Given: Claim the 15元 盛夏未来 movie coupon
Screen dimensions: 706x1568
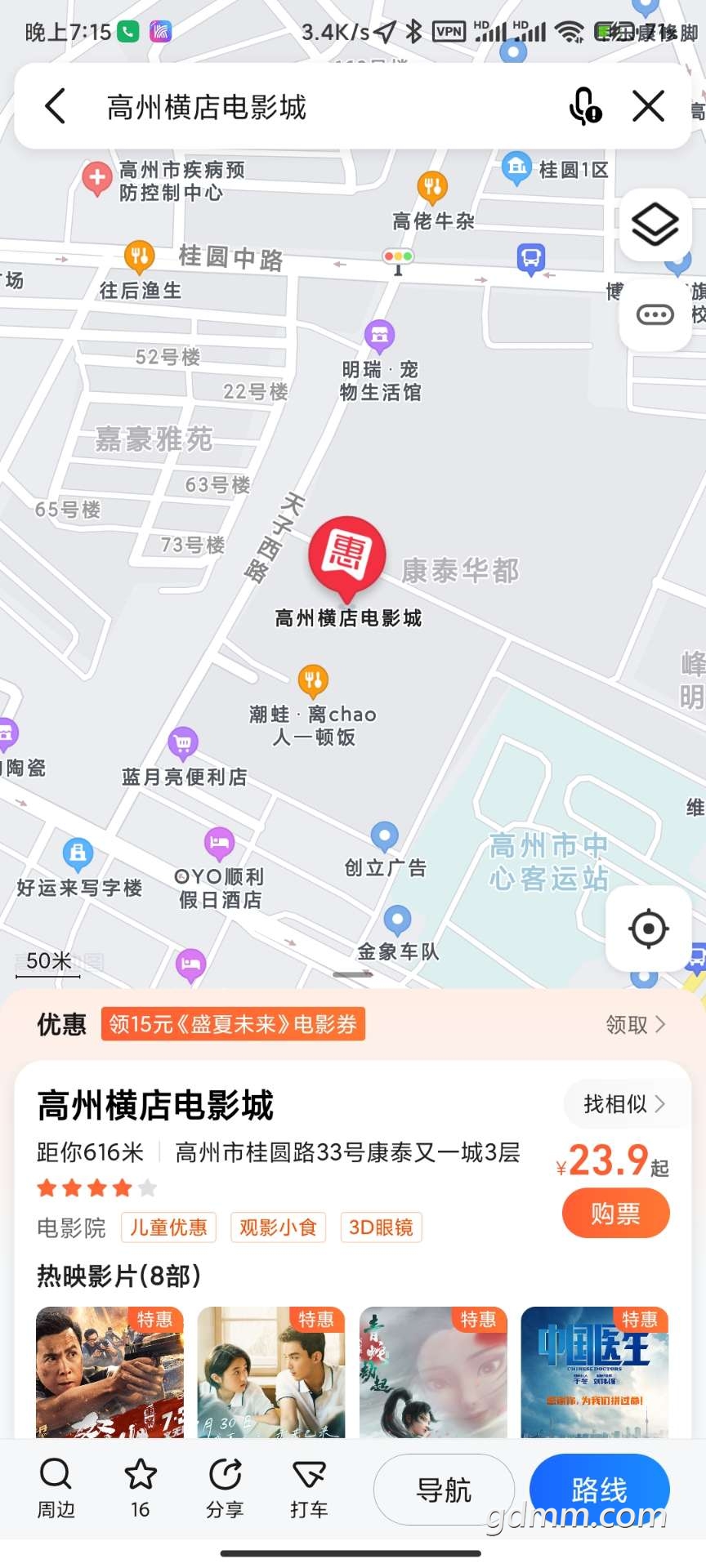Looking at the screenshot, I should (x=635, y=1024).
